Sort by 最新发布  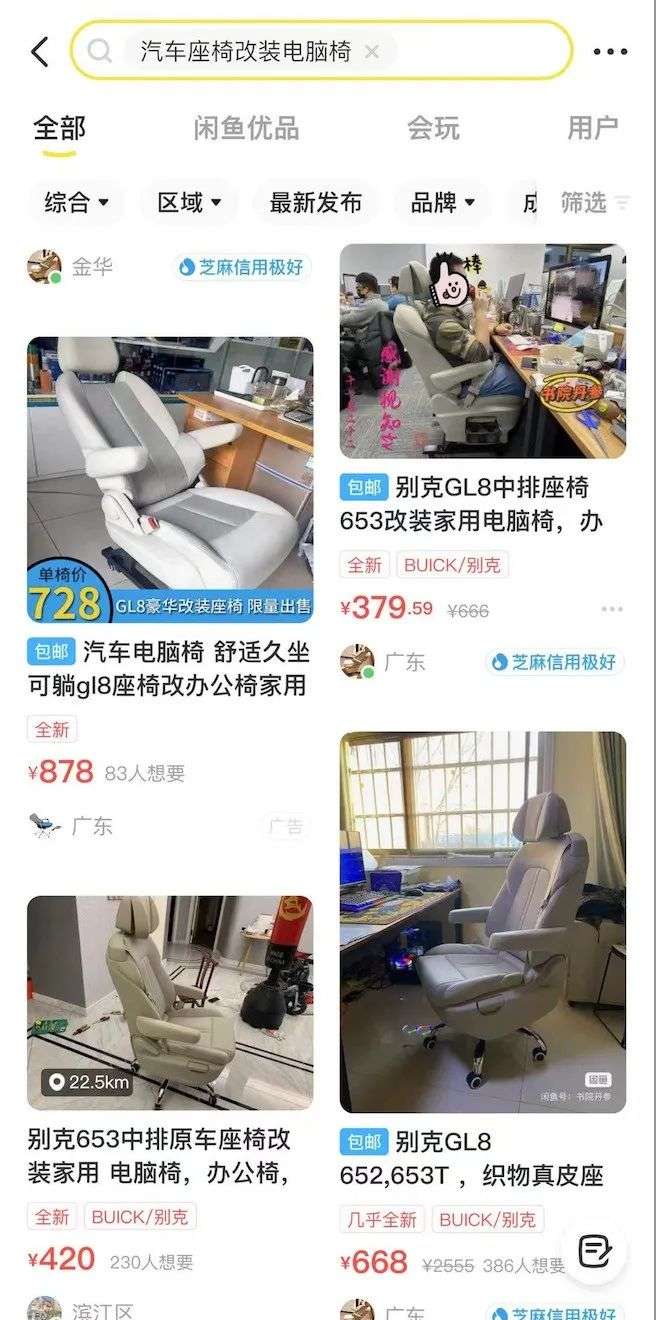pyautogui.click(x=316, y=203)
